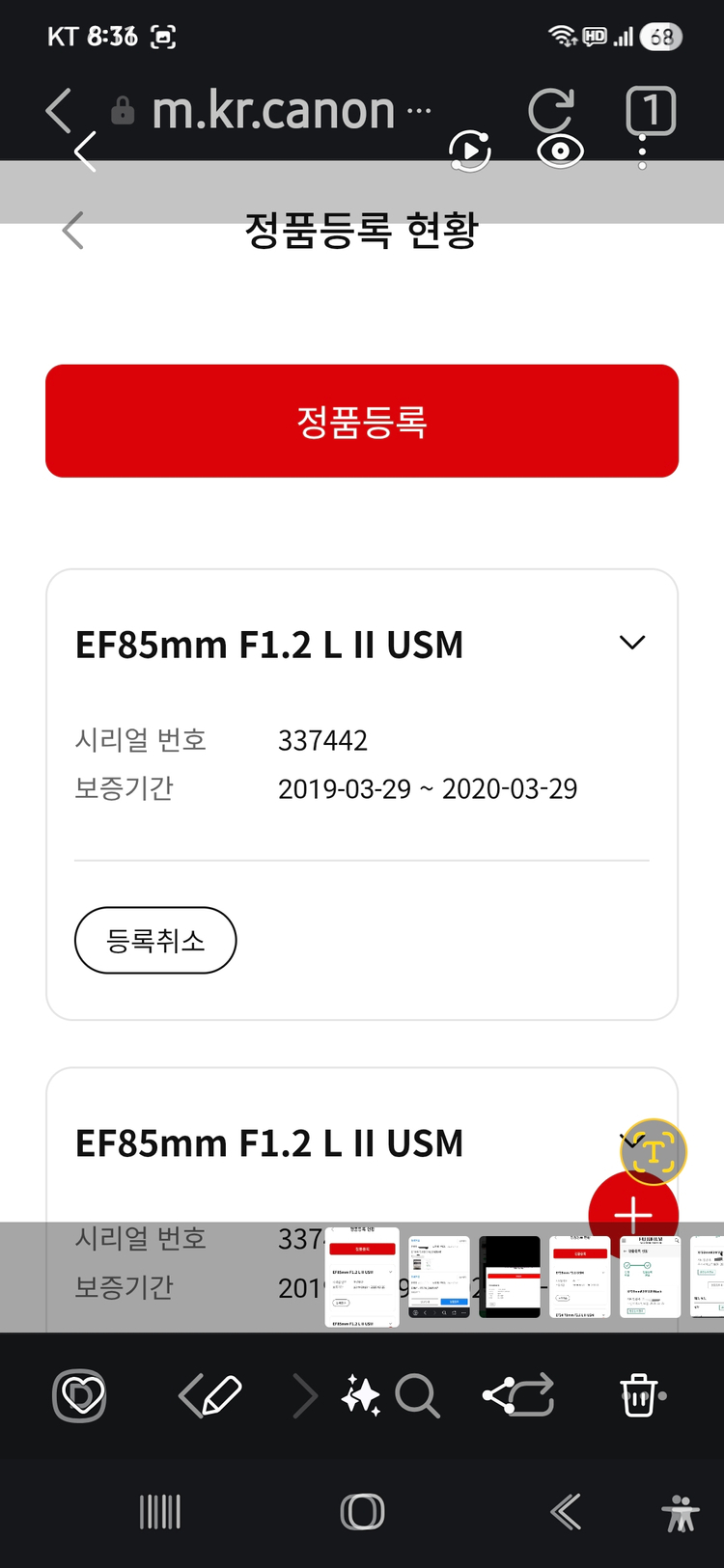Open the video playback circle icon
The height and width of the screenshot is (1568, 724).
click(x=469, y=151)
